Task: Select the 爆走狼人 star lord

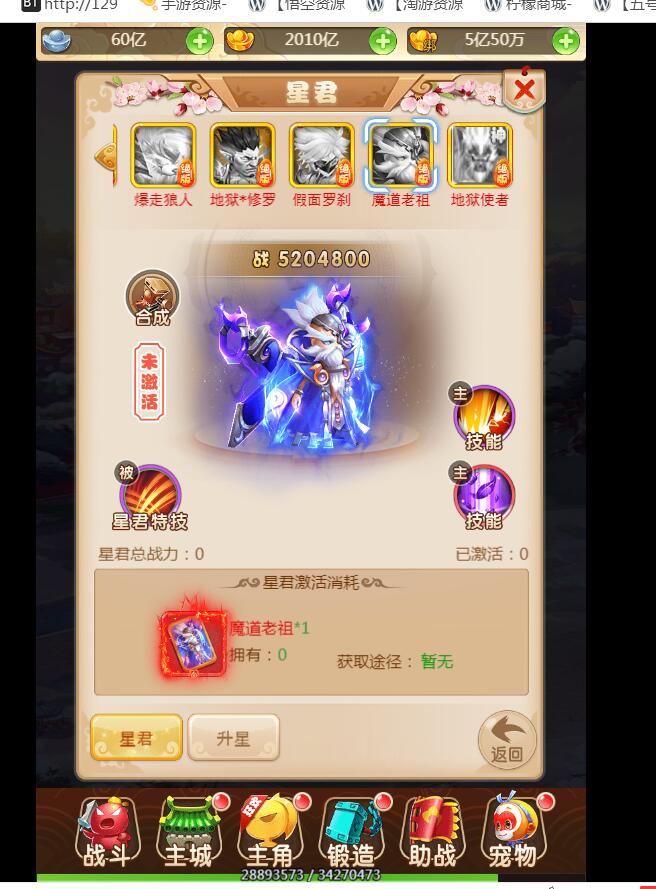Action: click(163, 156)
